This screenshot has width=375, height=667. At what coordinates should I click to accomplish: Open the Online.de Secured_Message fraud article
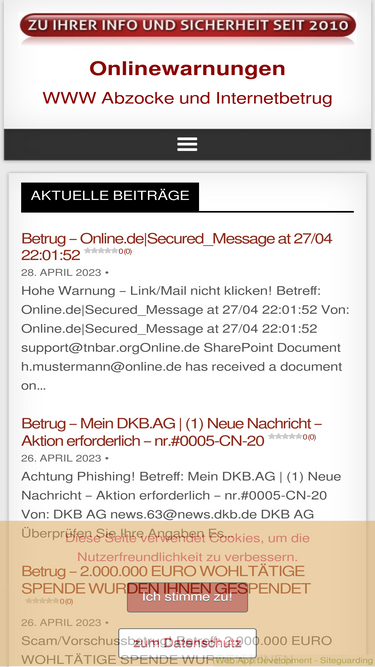click(x=176, y=247)
